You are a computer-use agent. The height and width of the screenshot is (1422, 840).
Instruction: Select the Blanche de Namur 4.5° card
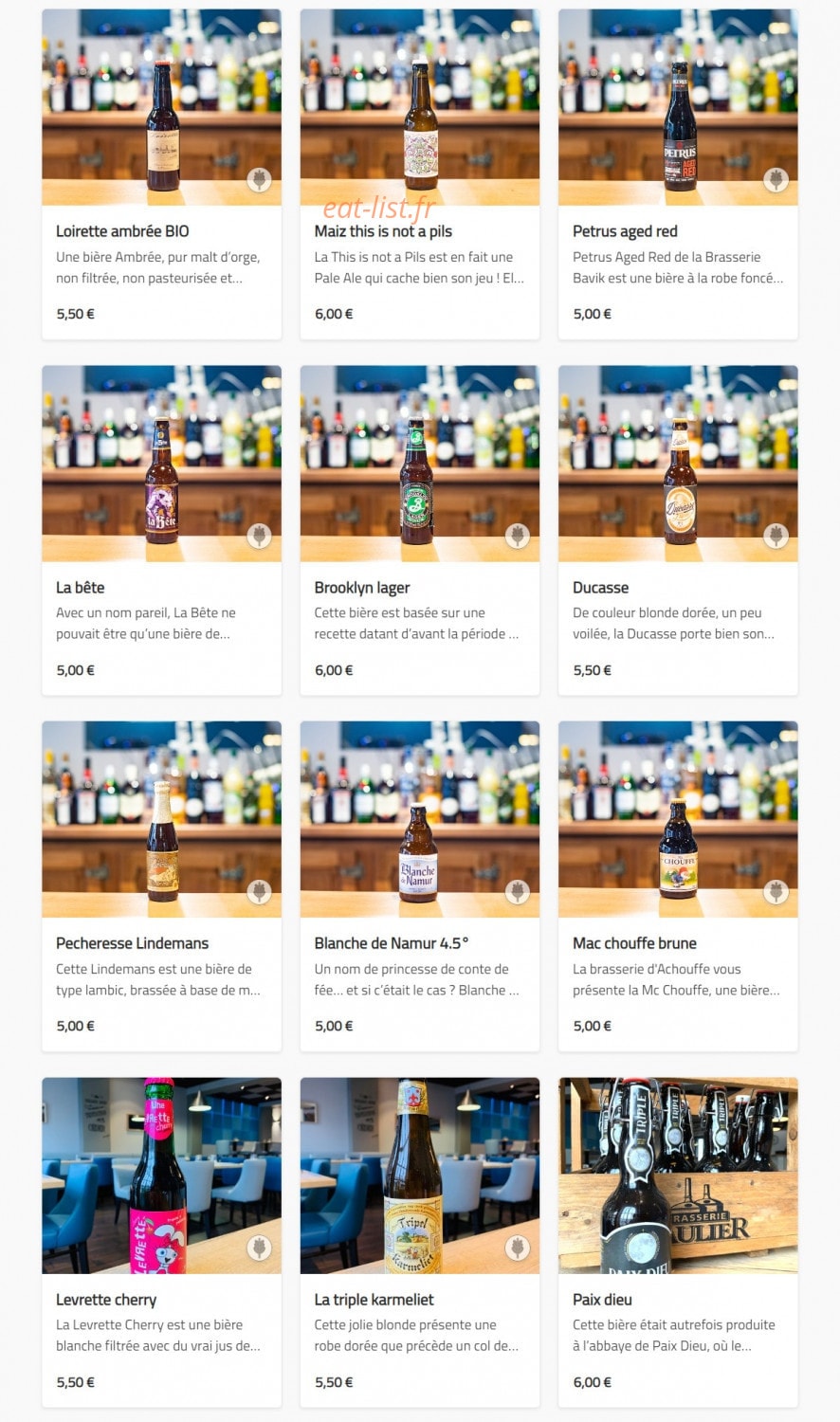coord(420,886)
